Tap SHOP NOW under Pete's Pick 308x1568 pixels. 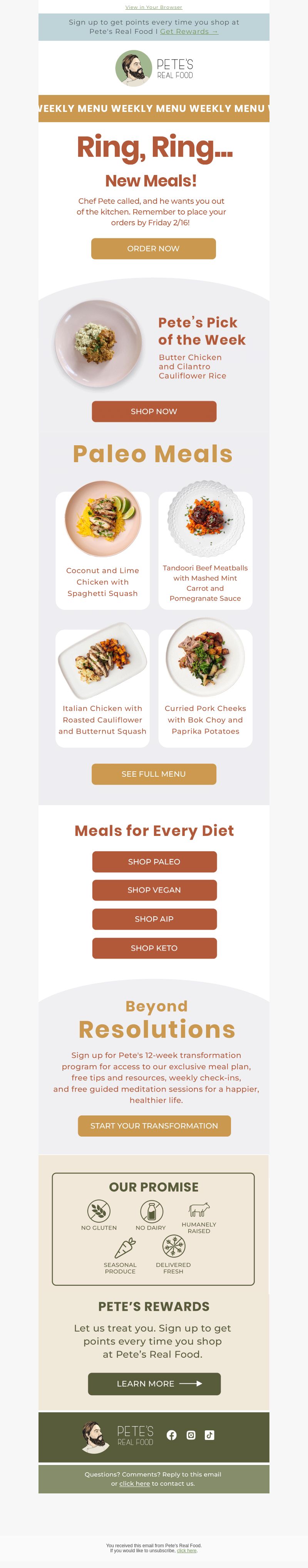click(154, 411)
